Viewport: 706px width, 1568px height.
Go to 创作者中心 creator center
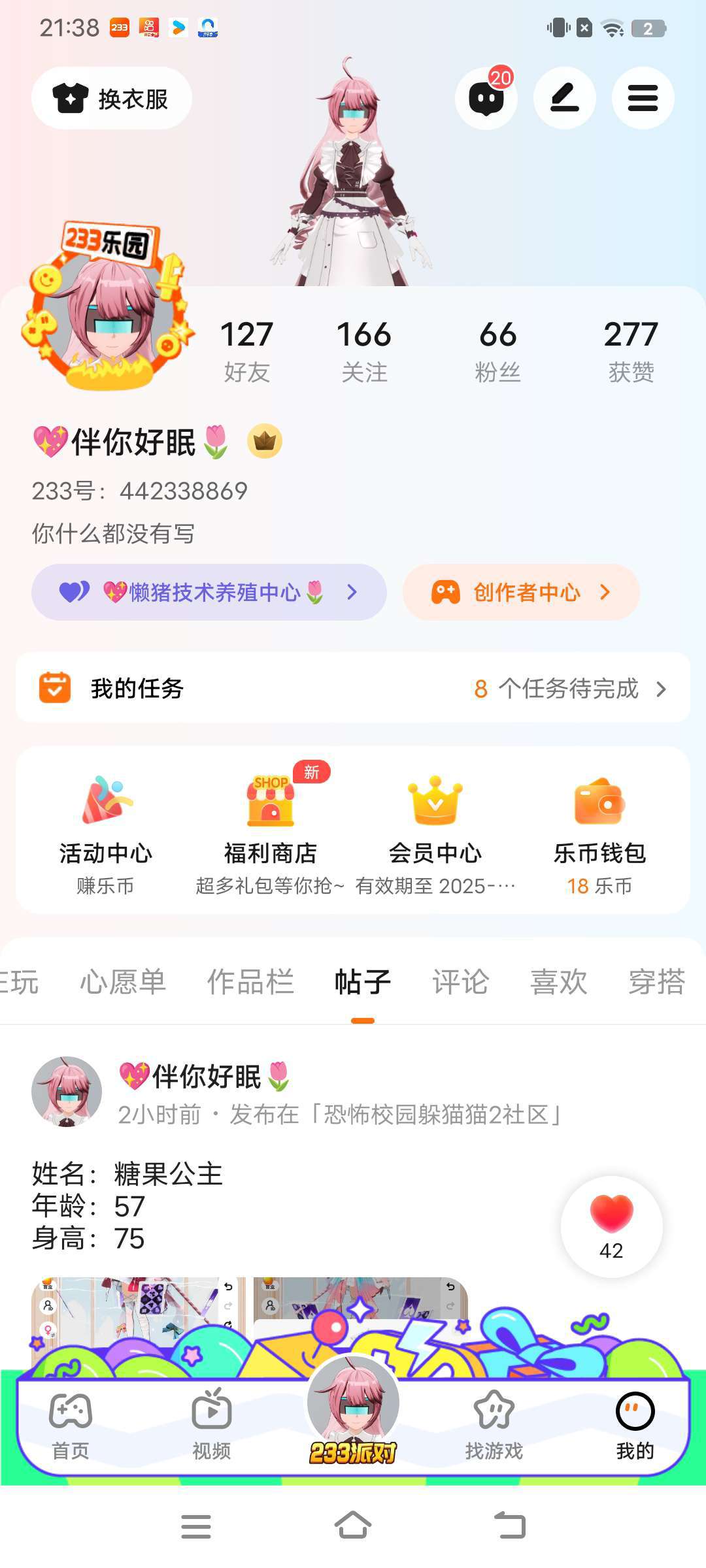[521, 592]
